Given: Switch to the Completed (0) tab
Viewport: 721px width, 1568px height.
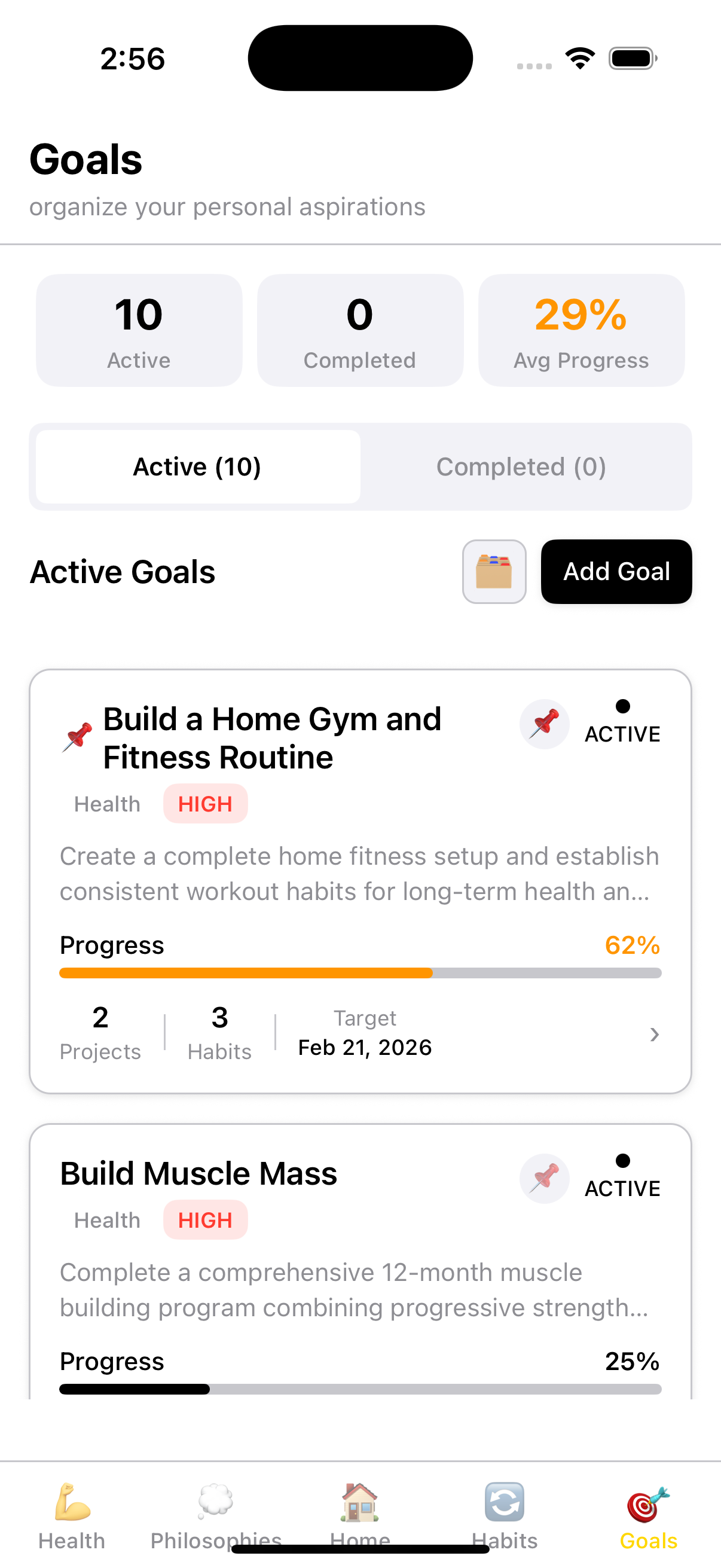Looking at the screenshot, I should coord(521,466).
